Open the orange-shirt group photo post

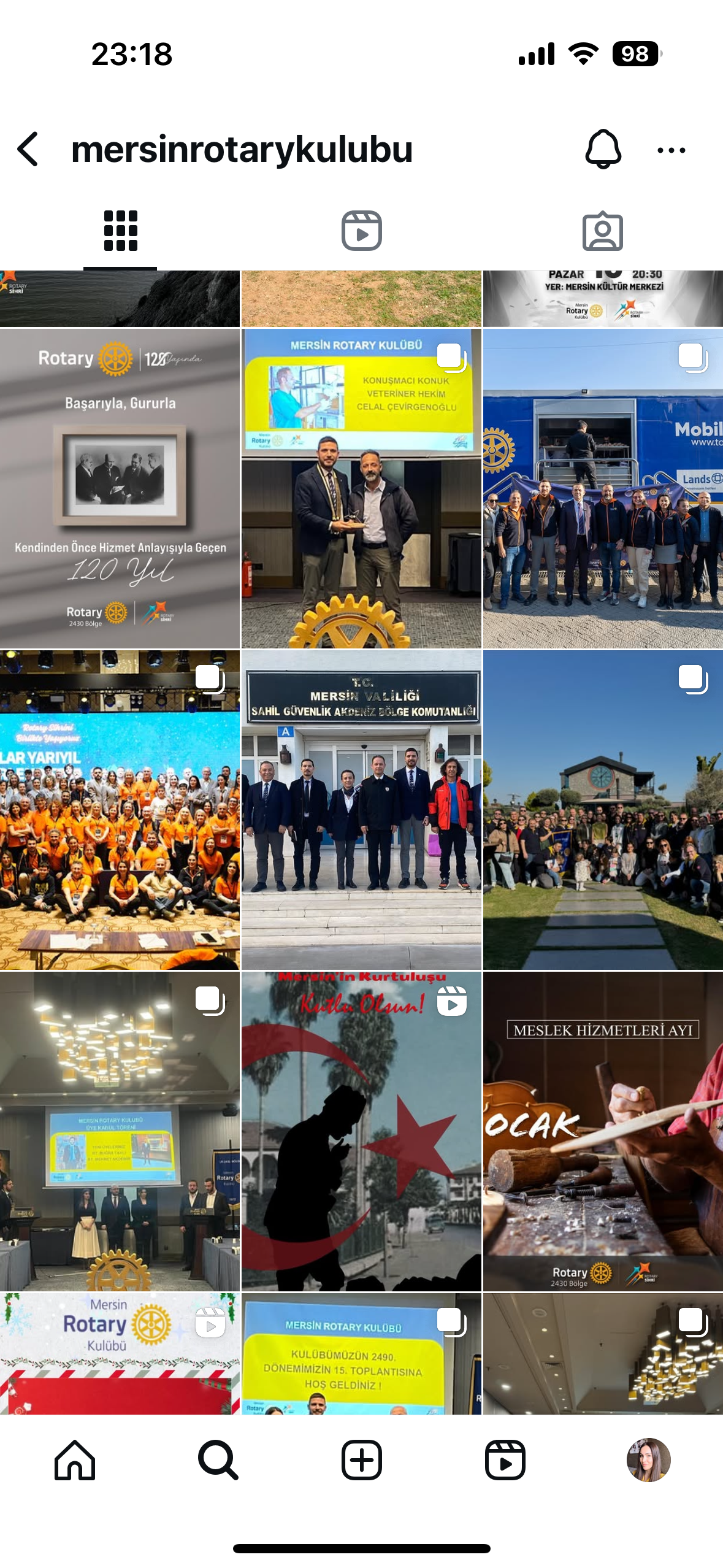click(x=120, y=810)
